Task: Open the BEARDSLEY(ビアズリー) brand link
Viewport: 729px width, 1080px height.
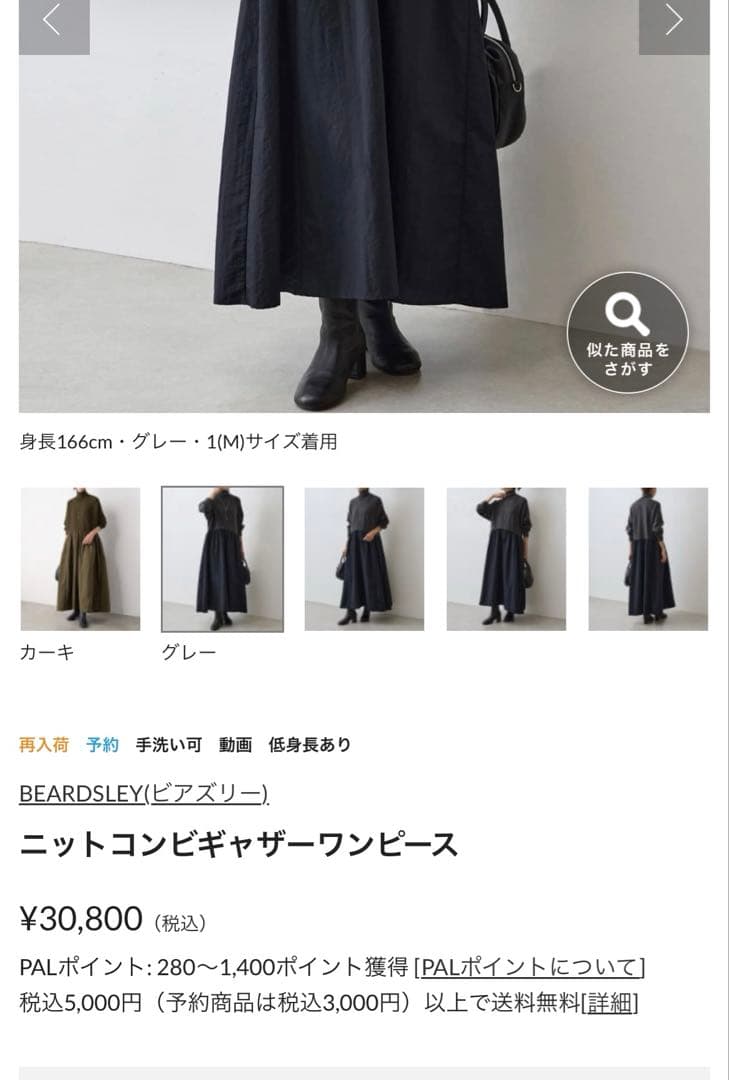Action: point(145,792)
